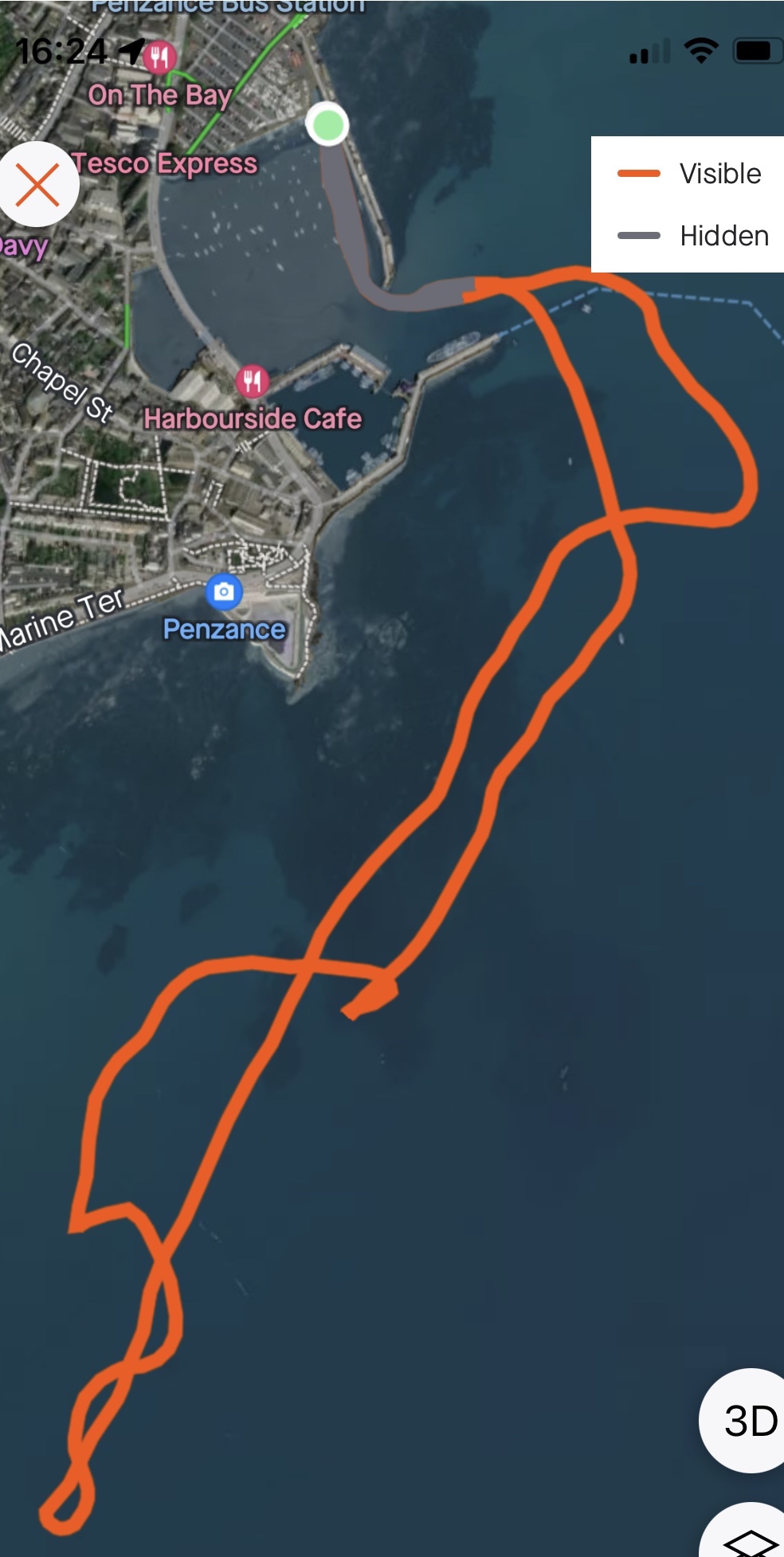This screenshot has width=784, height=1557.
Task: Open Harbourside Cafe place marker
Action: click(252, 381)
